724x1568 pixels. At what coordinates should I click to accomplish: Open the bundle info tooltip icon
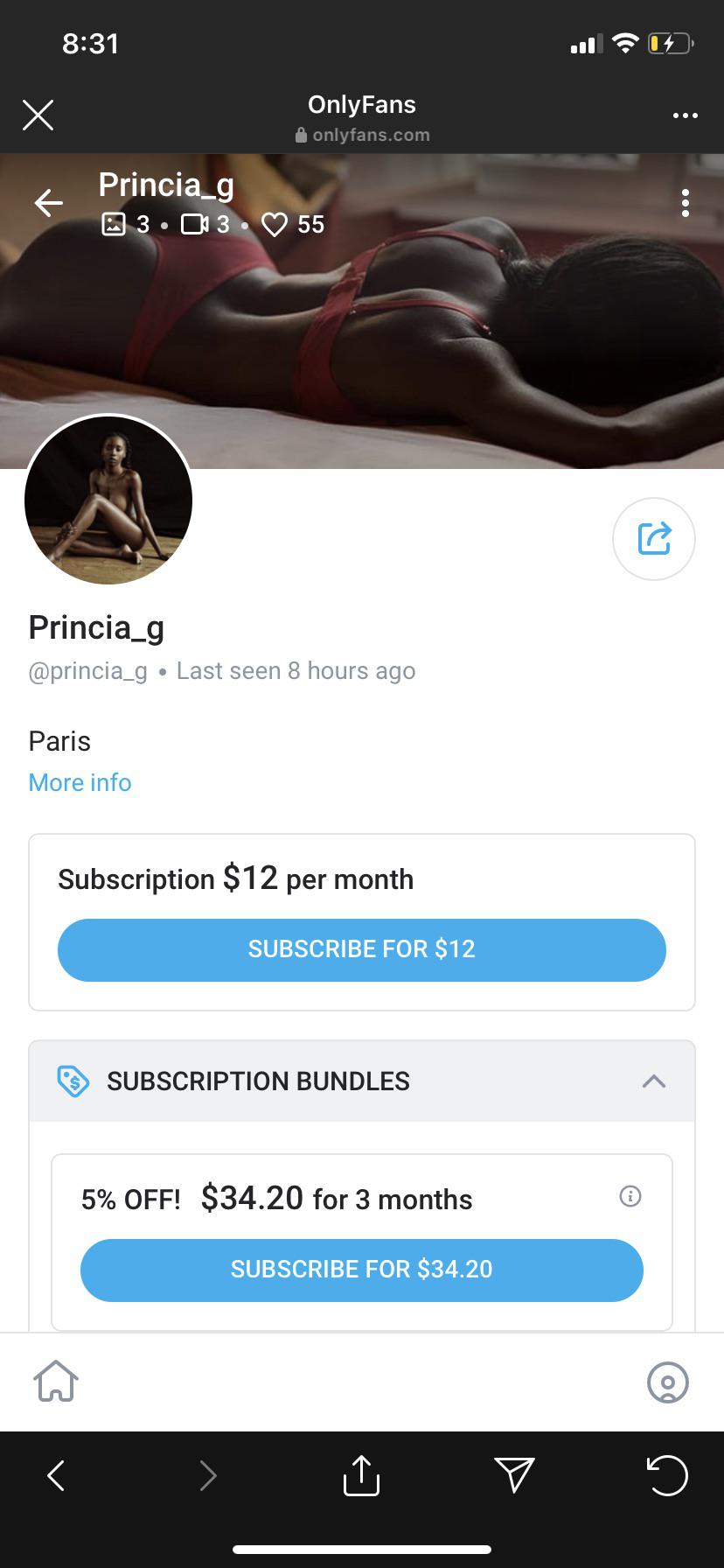coord(630,1196)
